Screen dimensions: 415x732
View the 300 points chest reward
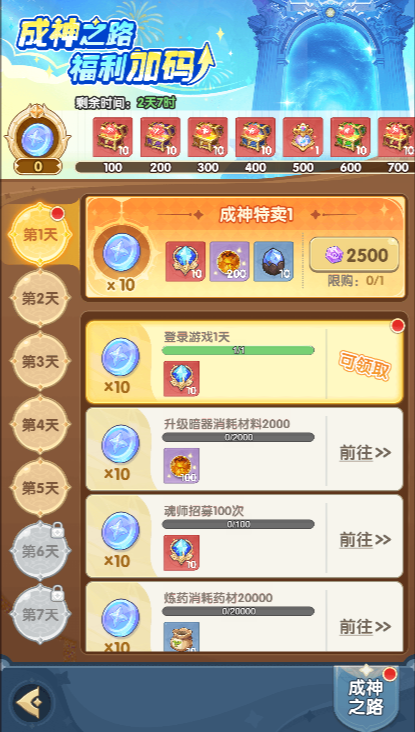point(208,137)
